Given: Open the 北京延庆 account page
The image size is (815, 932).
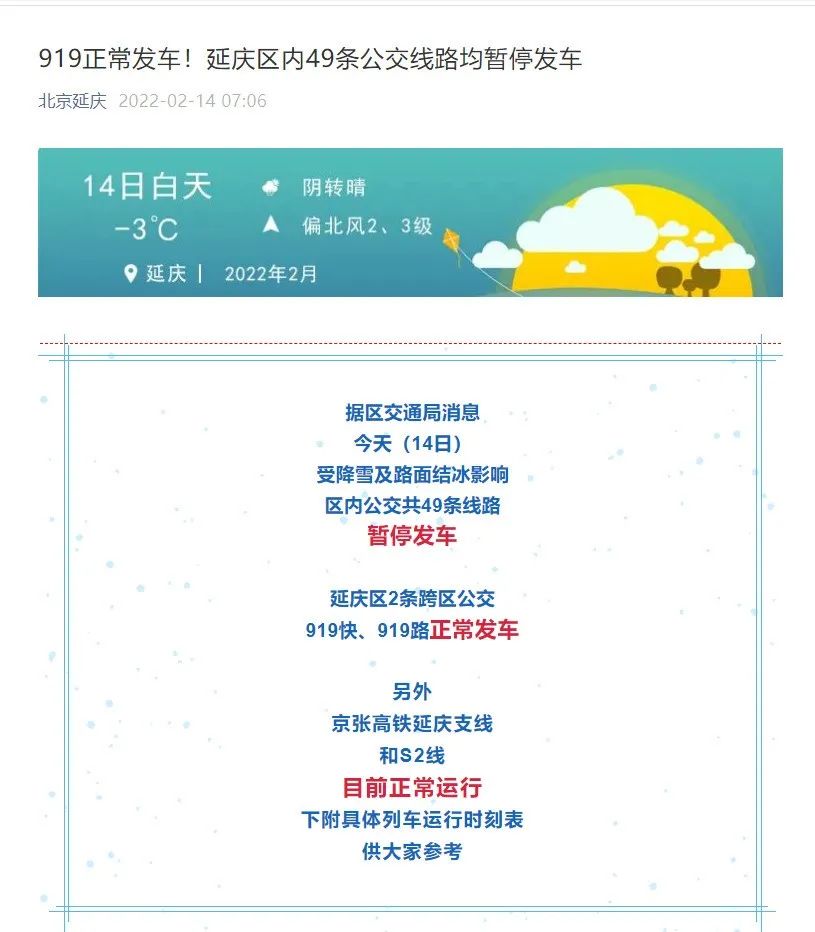Looking at the screenshot, I should [72, 101].
